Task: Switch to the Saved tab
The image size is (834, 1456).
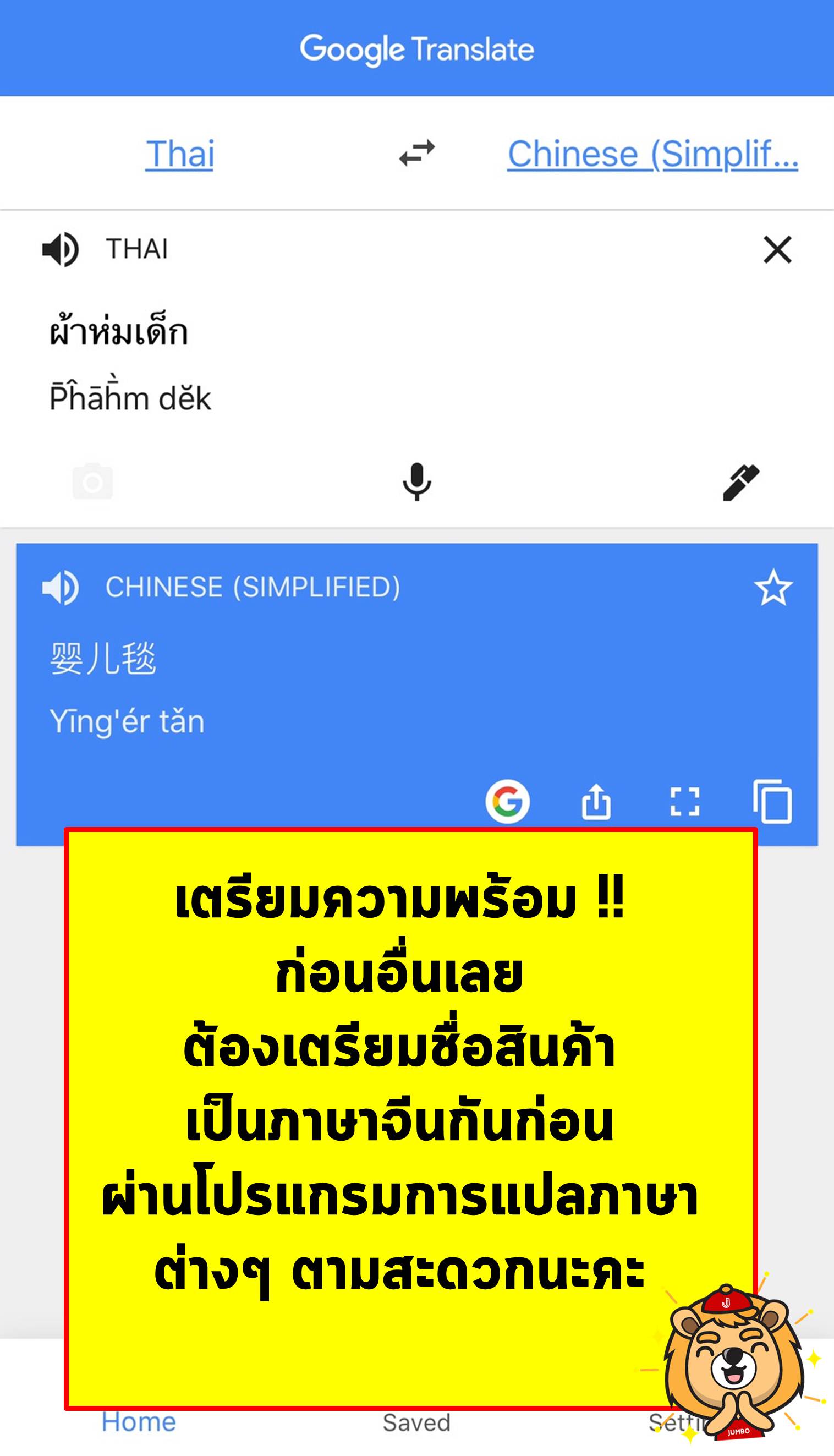Action: point(416,1423)
